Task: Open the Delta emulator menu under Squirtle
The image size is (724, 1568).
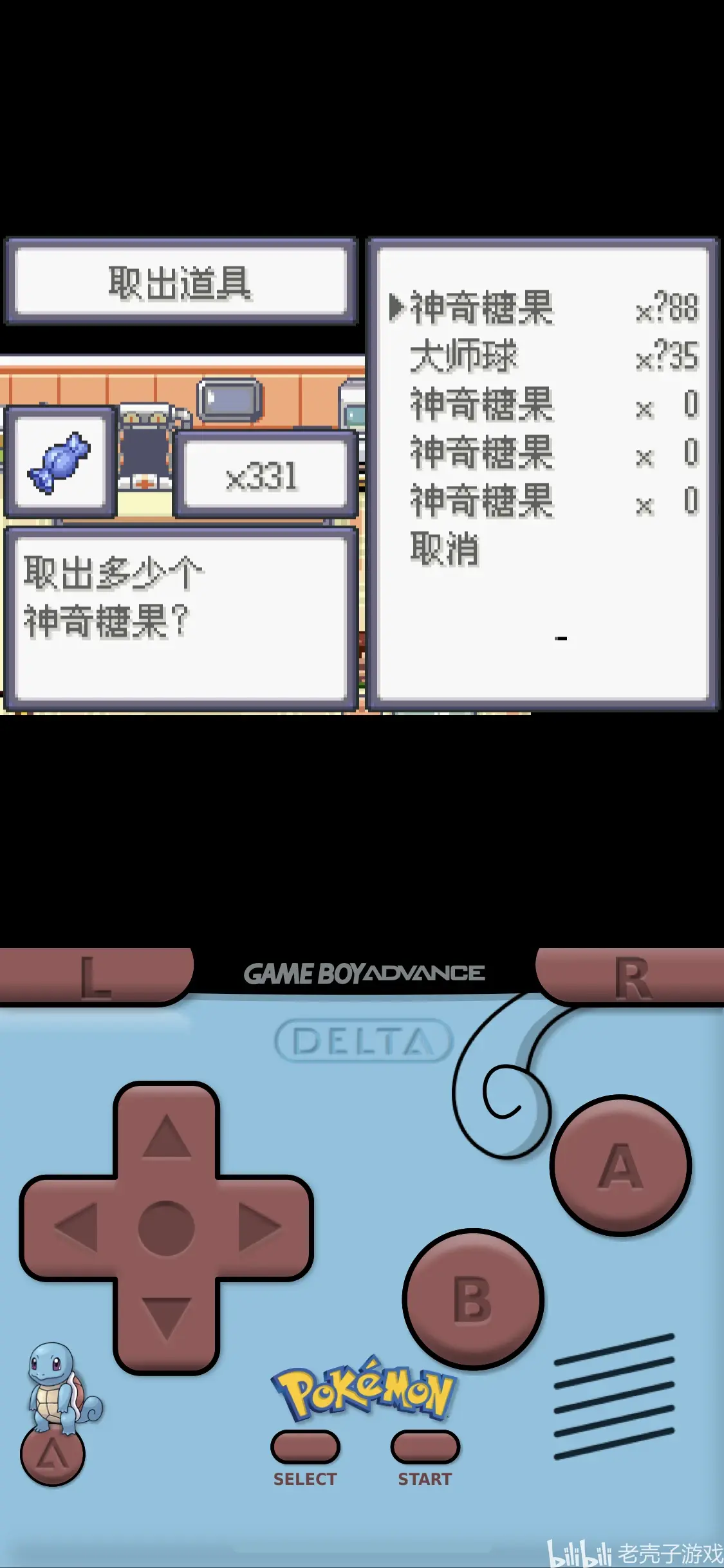Action: click(x=52, y=1455)
